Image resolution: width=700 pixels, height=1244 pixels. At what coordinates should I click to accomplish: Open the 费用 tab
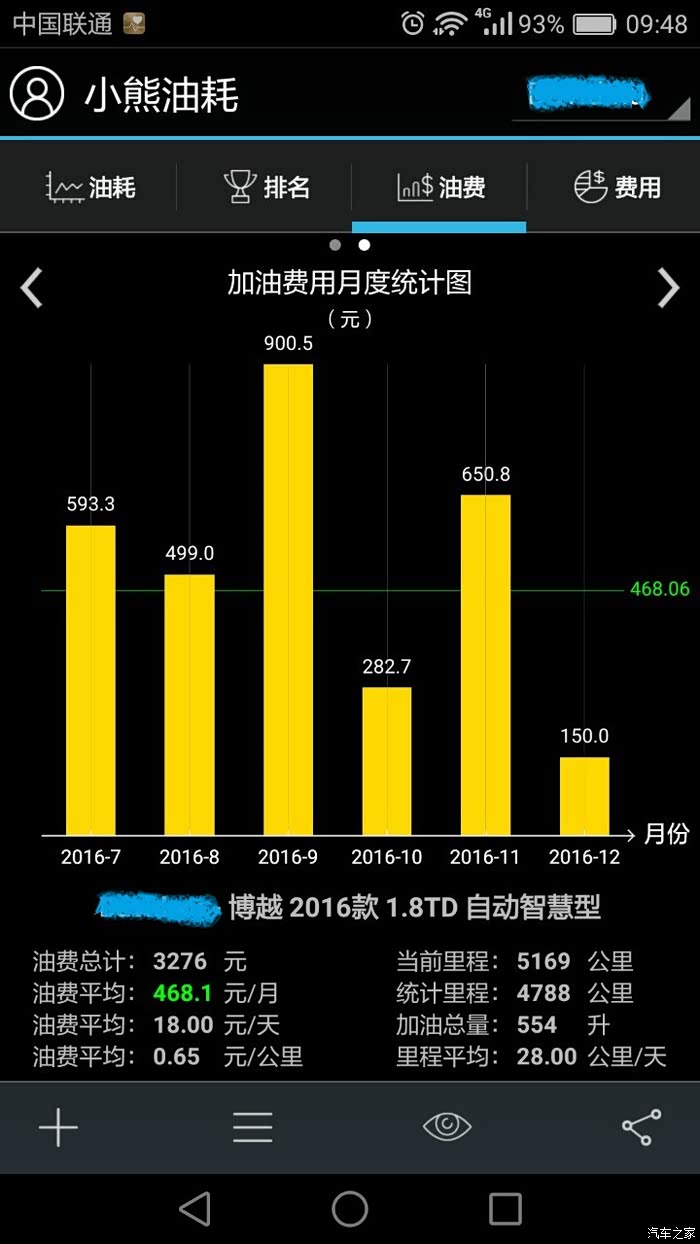pyautogui.click(x=617, y=187)
